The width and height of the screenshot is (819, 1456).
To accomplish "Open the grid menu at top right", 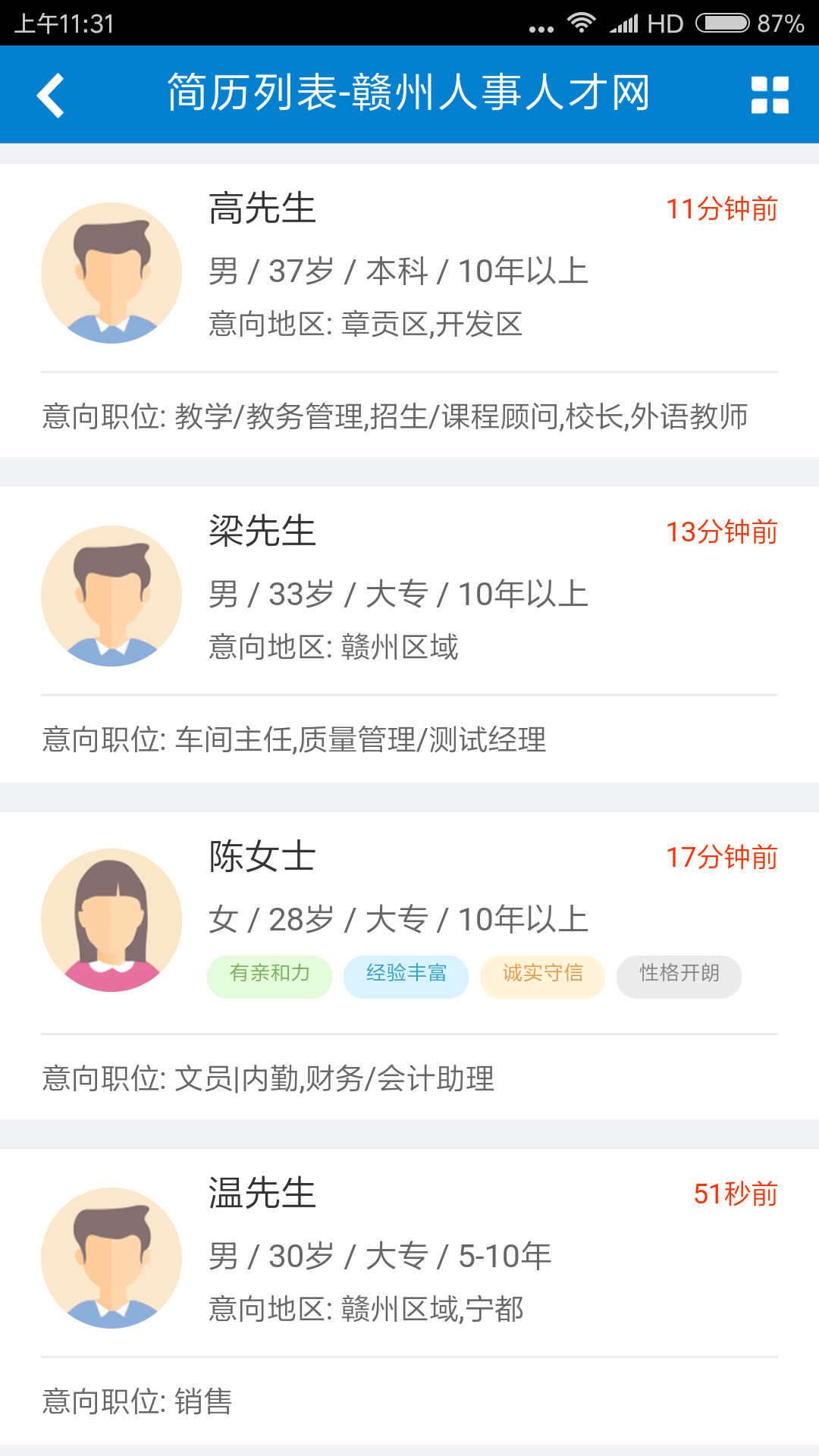I will click(769, 94).
